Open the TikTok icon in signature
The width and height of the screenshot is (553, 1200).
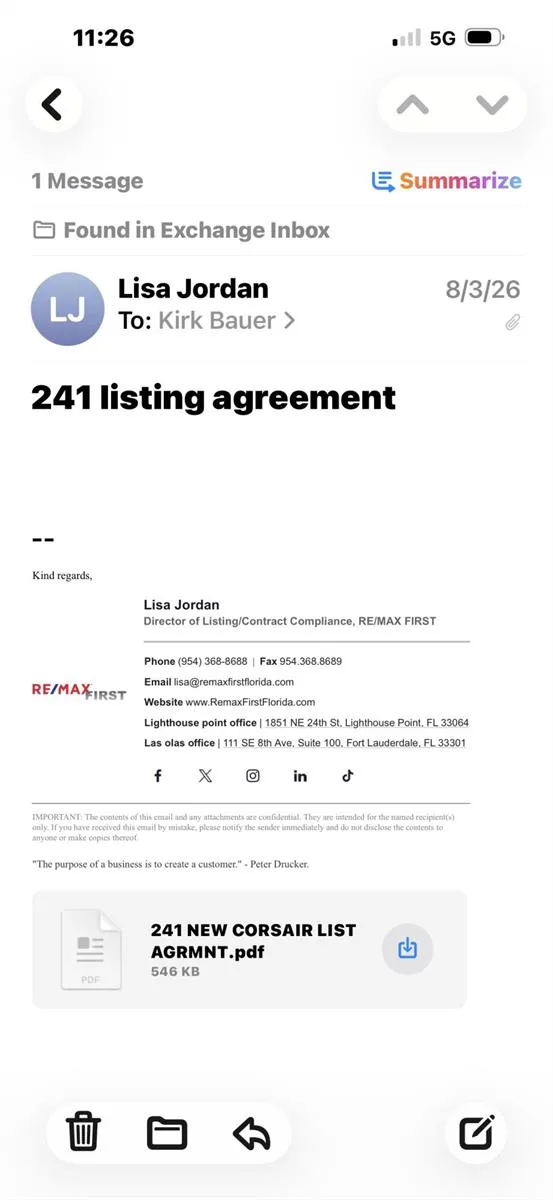(348, 776)
